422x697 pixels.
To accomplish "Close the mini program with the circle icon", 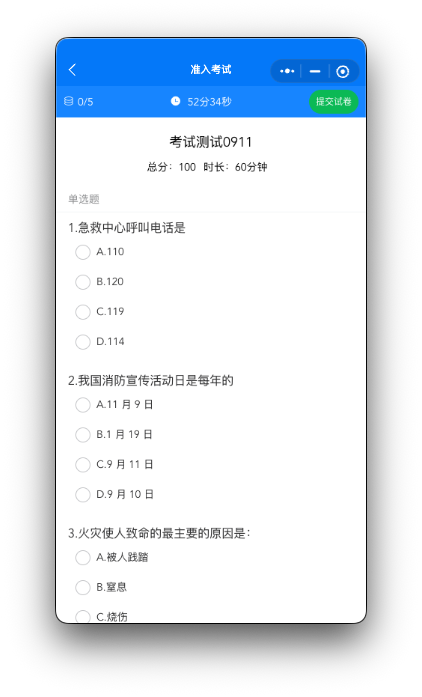I will click(342, 71).
